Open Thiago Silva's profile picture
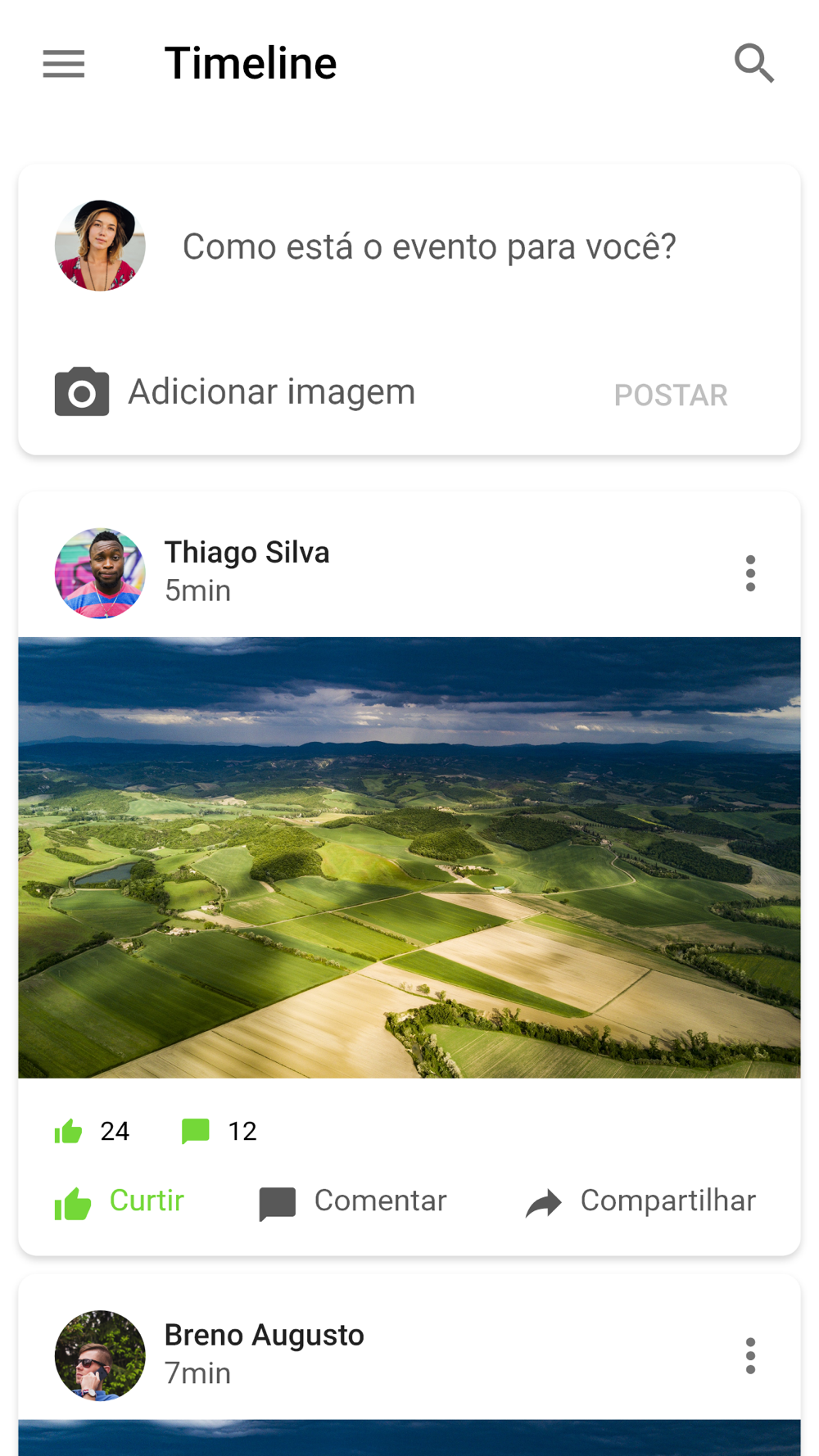819x1456 pixels. (x=100, y=573)
